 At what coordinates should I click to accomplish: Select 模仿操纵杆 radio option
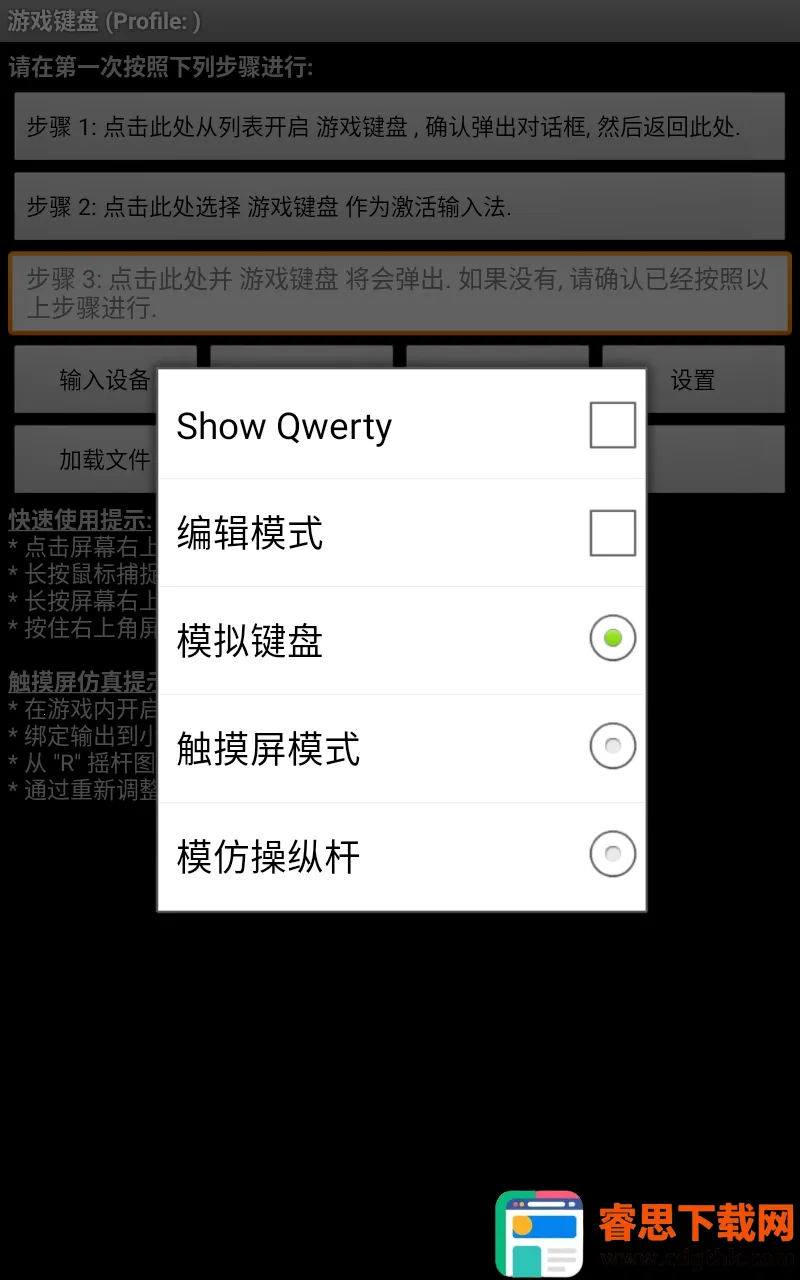[x=612, y=854]
